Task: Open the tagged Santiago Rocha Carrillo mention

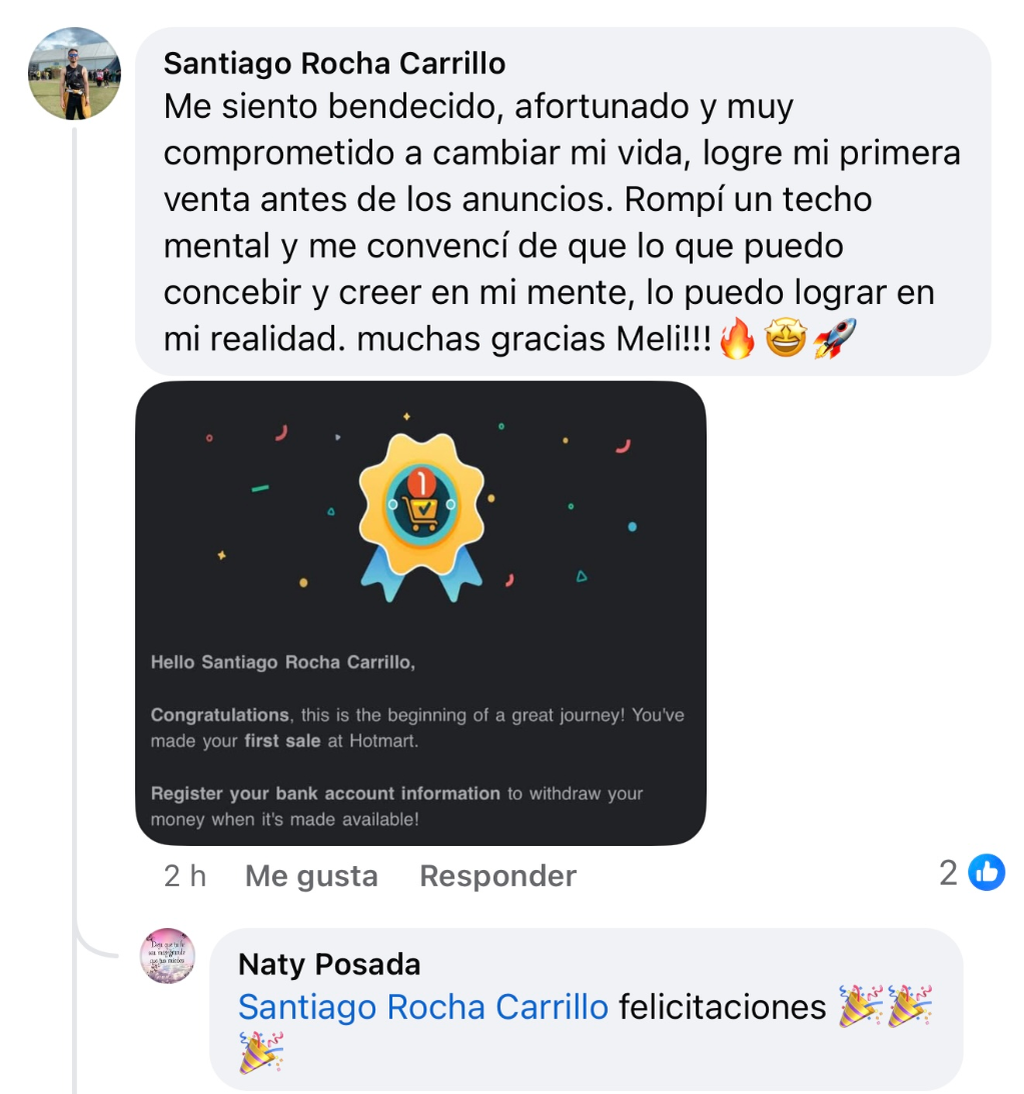Action: tap(423, 1007)
